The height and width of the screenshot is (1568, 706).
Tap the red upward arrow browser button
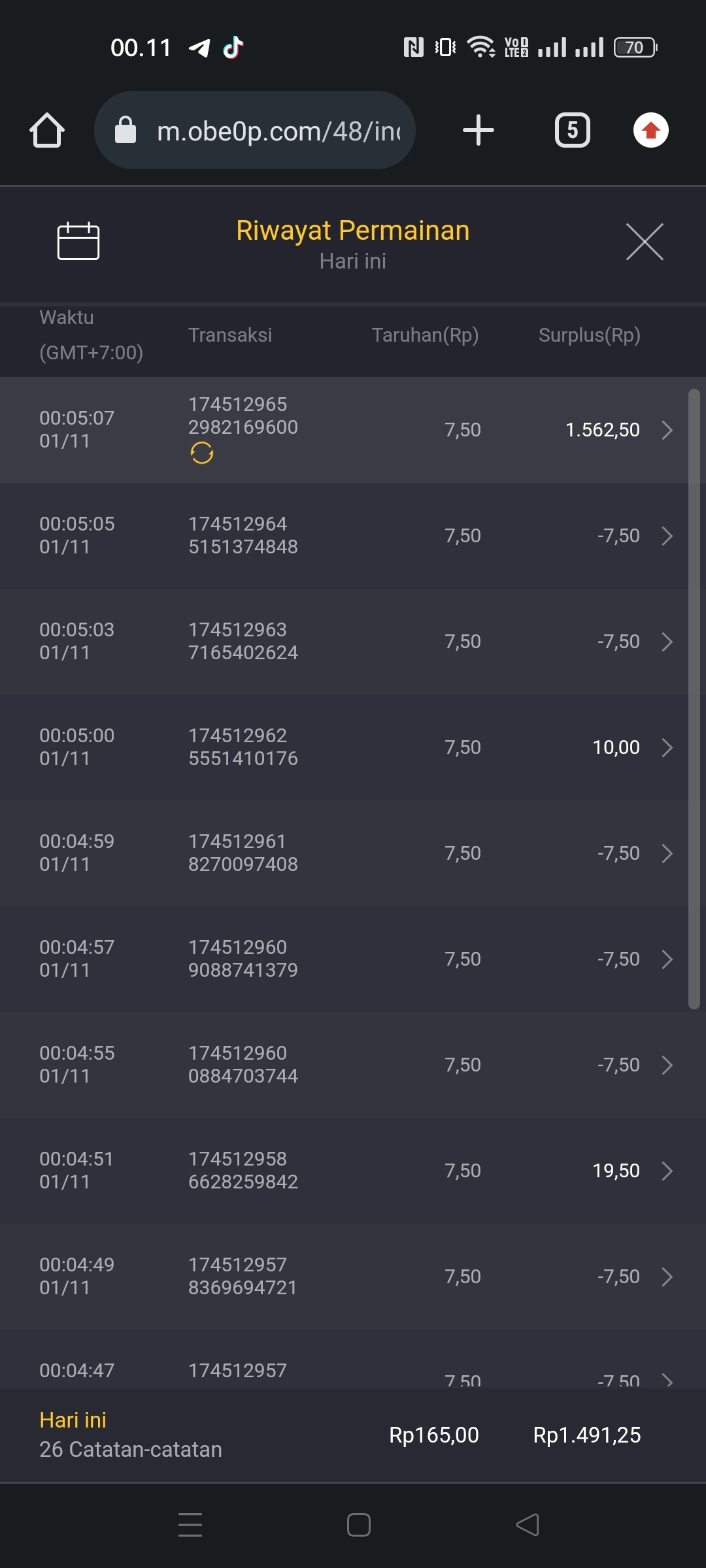[650, 130]
